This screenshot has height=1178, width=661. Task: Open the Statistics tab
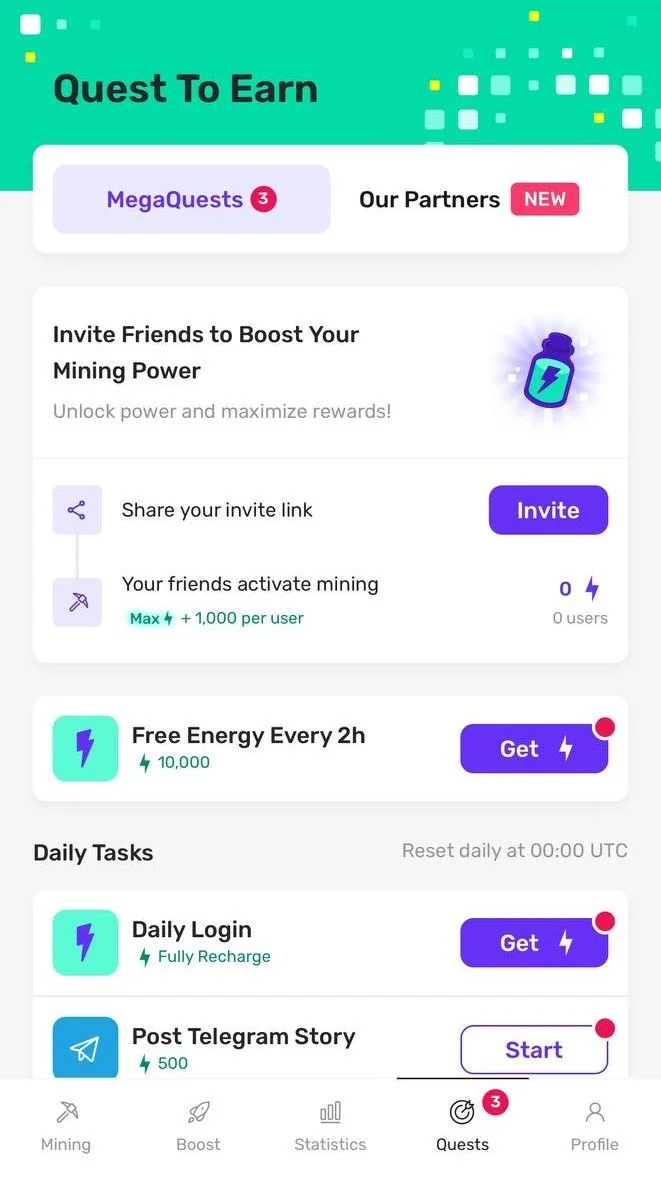(330, 1127)
